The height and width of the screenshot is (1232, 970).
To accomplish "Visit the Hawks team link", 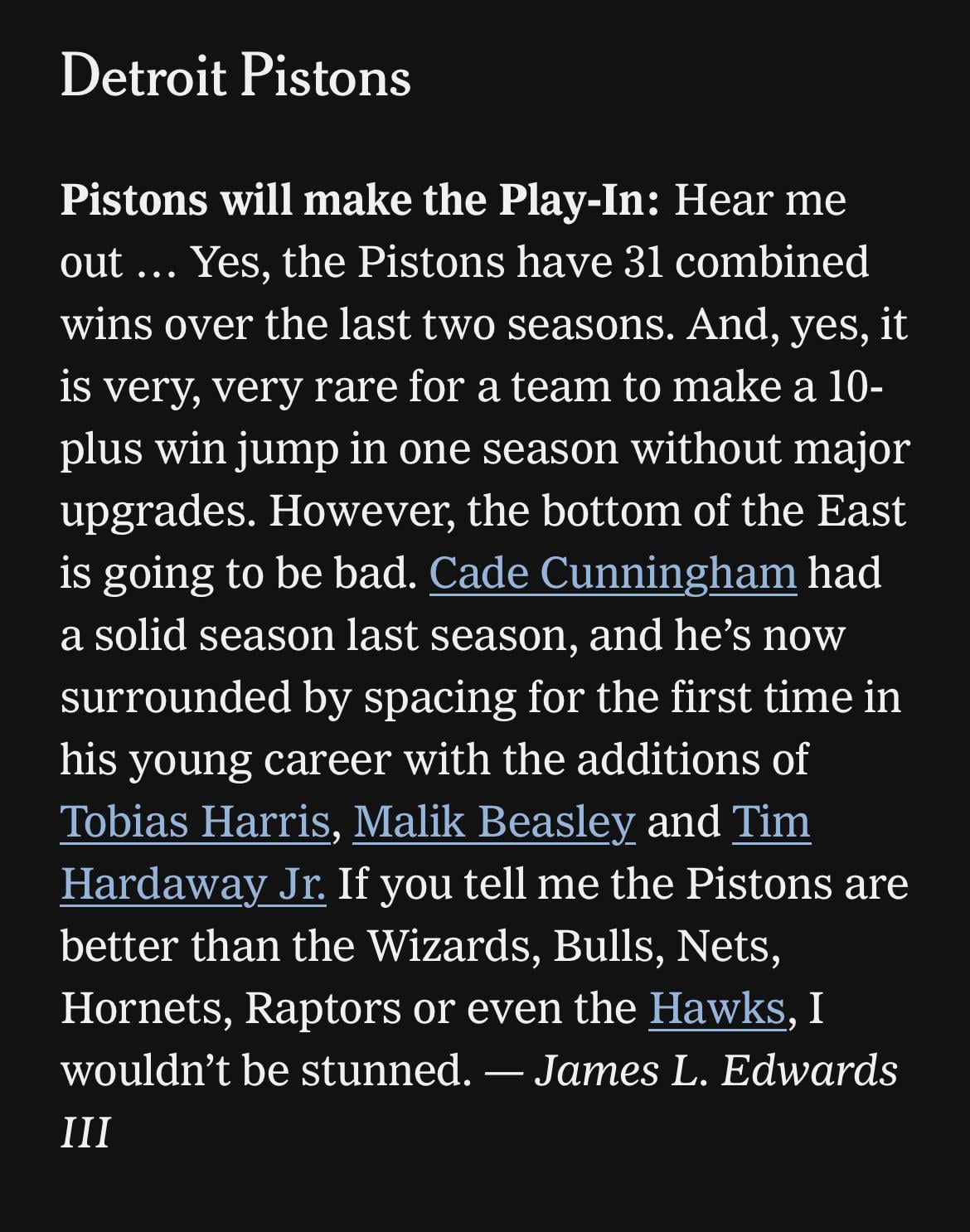I will (716, 1008).
